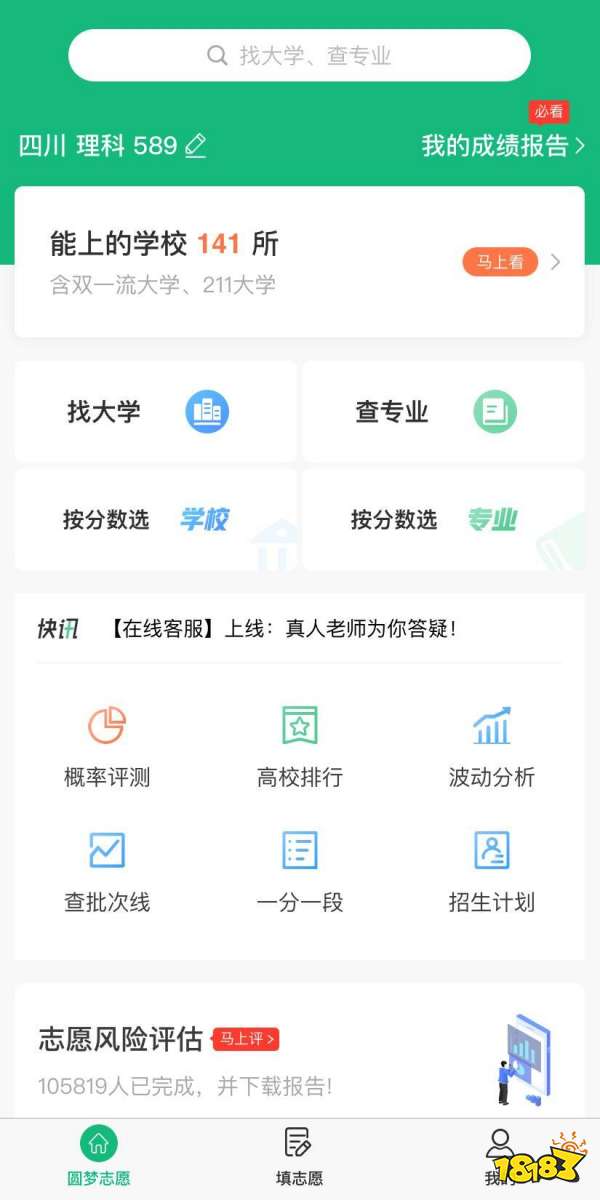Open the 找大学 tile

click(155, 412)
